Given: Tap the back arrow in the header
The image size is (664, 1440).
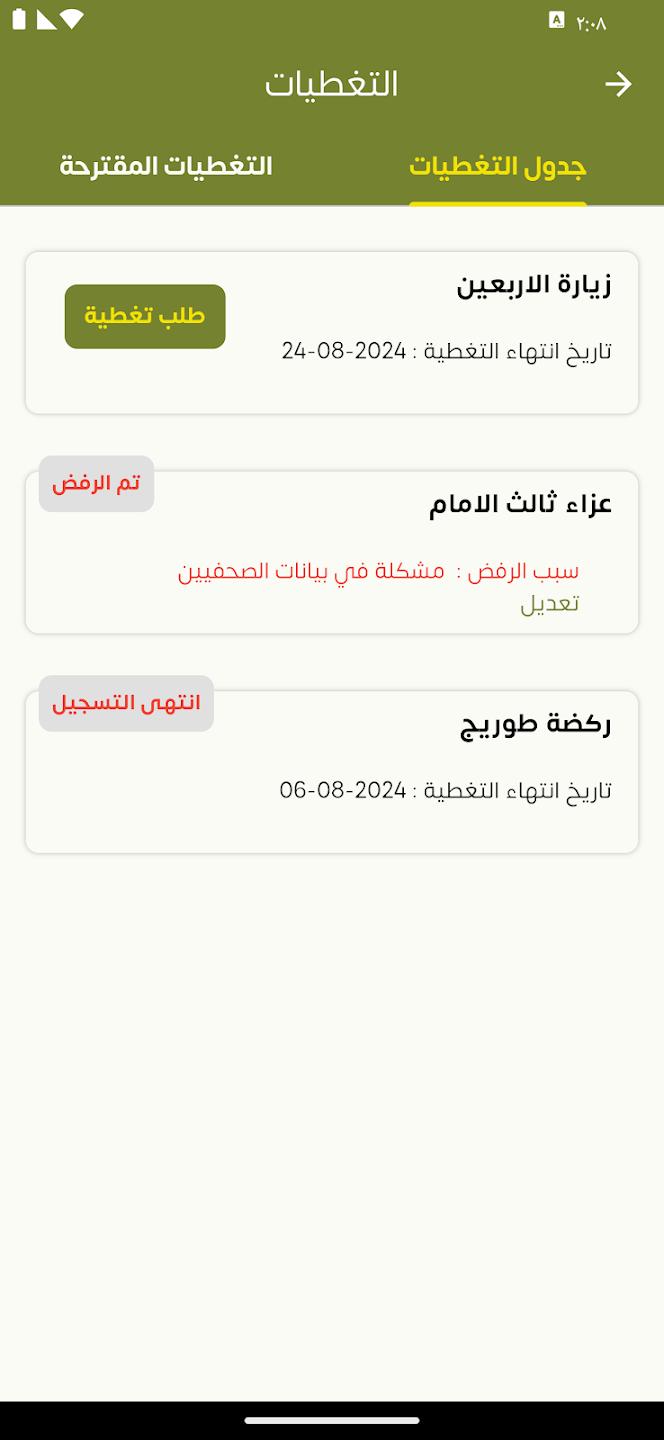Looking at the screenshot, I should pos(619,84).
